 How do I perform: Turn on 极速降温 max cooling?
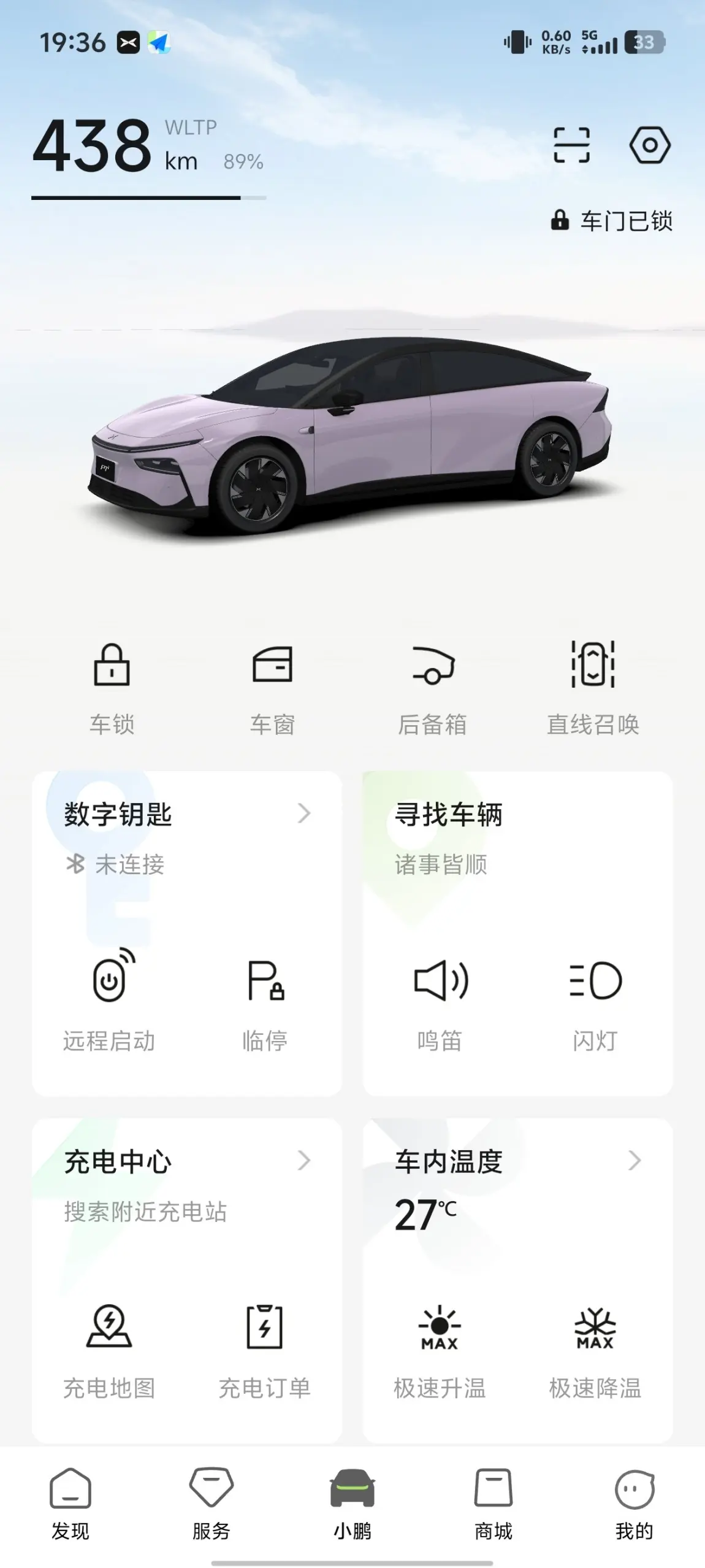(595, 1347)
